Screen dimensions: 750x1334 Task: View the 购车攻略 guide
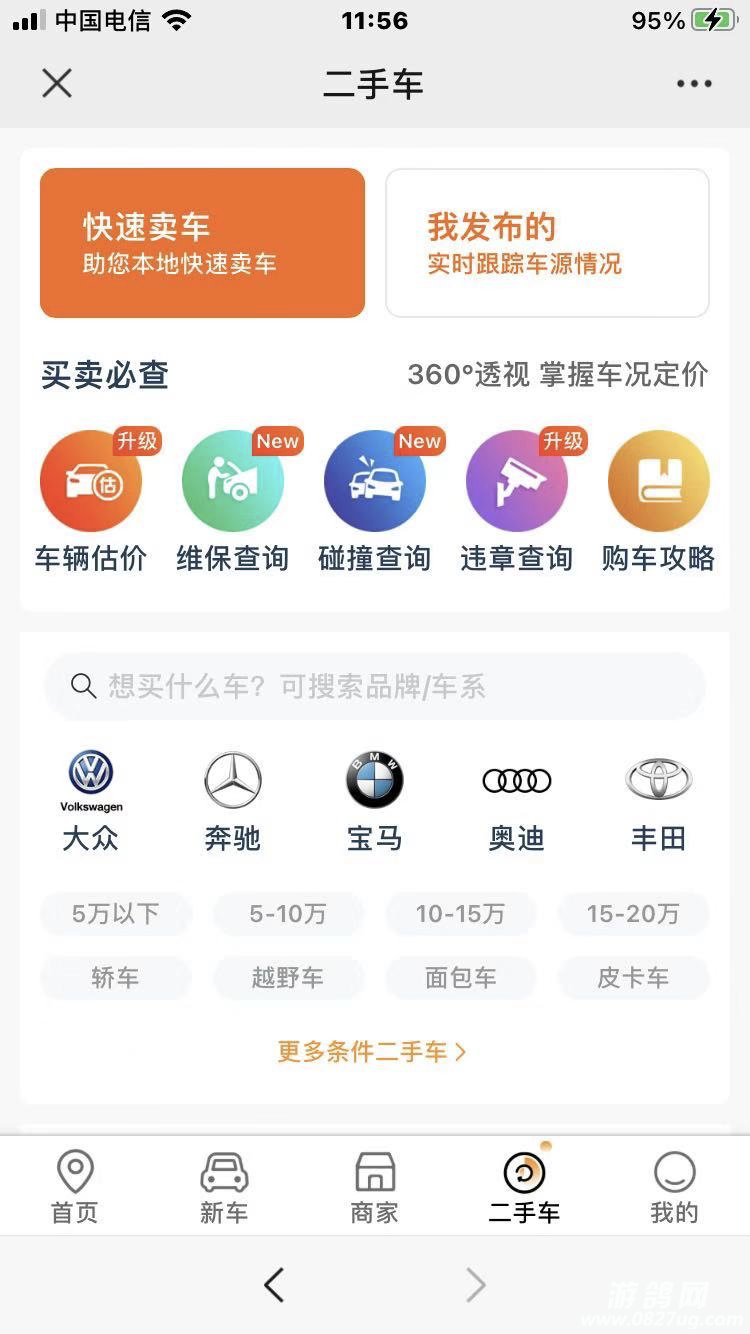(x=659, y=500)
